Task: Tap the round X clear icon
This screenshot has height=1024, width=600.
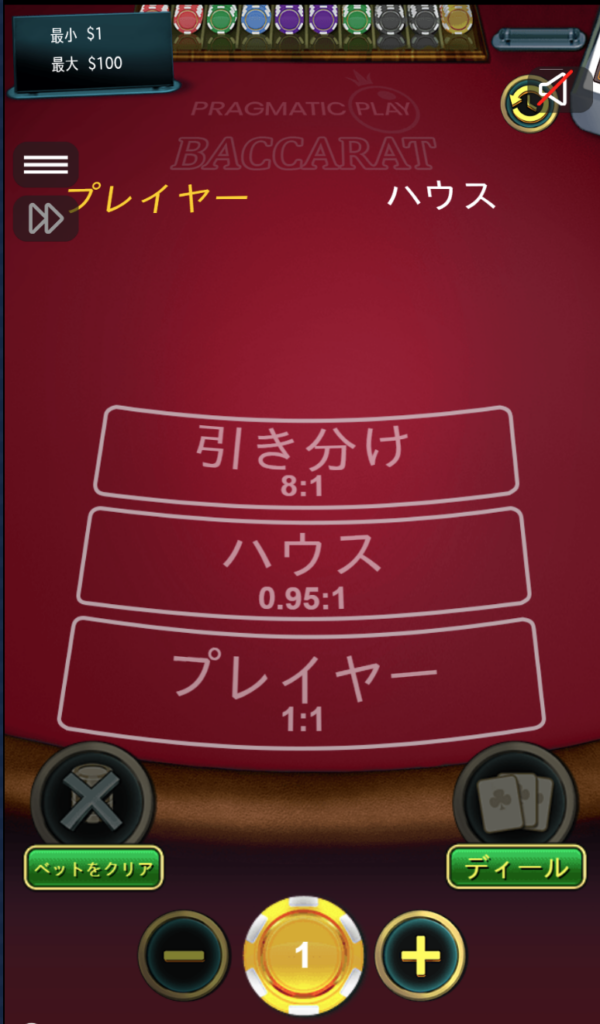Action: 92,800
